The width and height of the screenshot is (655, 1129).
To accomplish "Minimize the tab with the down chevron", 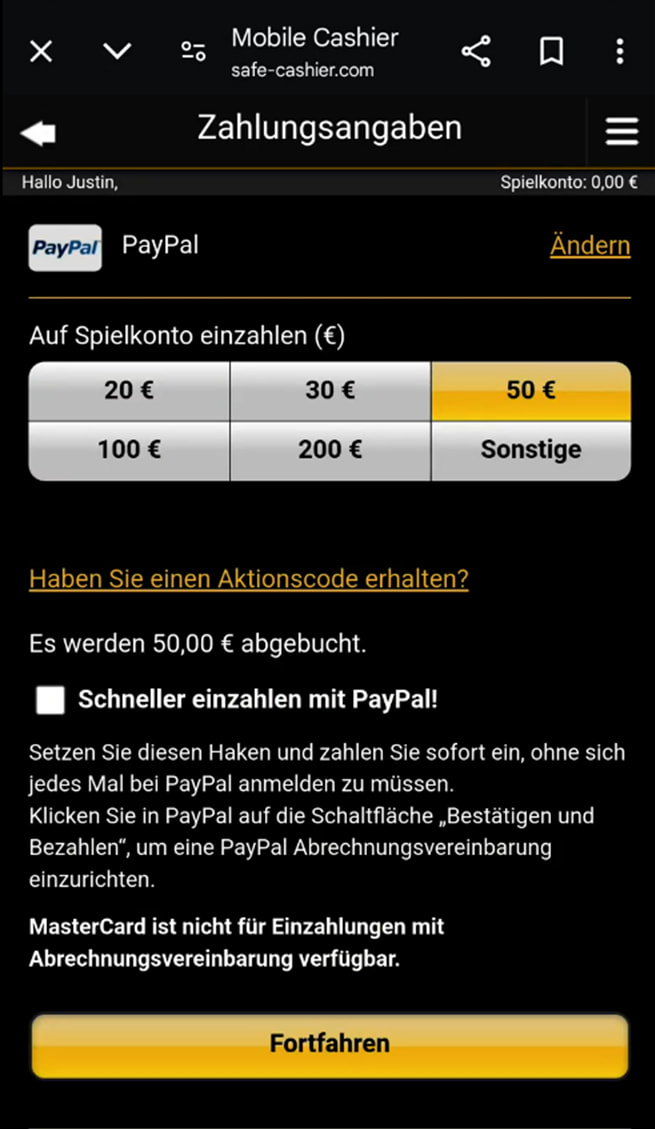I will coord(117,51).
